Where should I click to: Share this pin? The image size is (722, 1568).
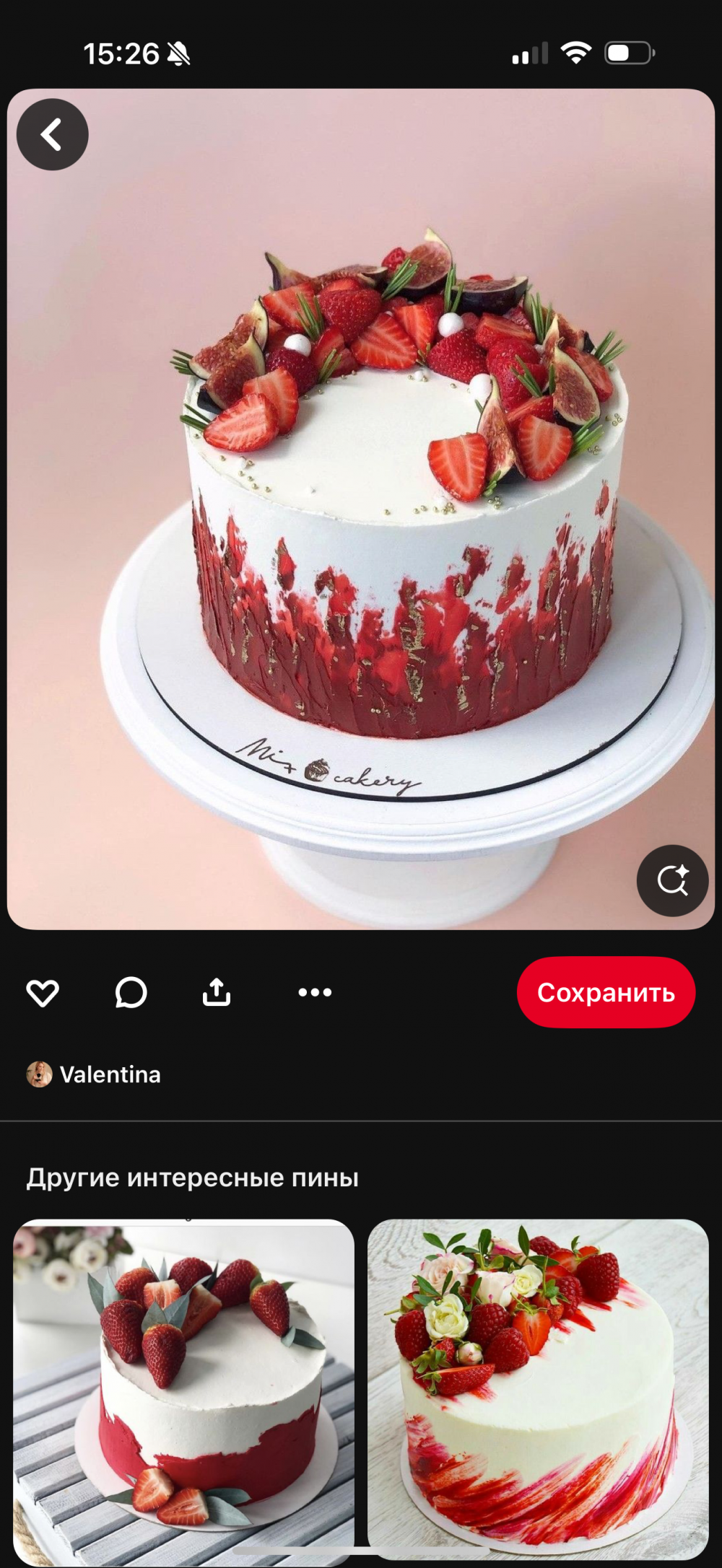point(217,993)
